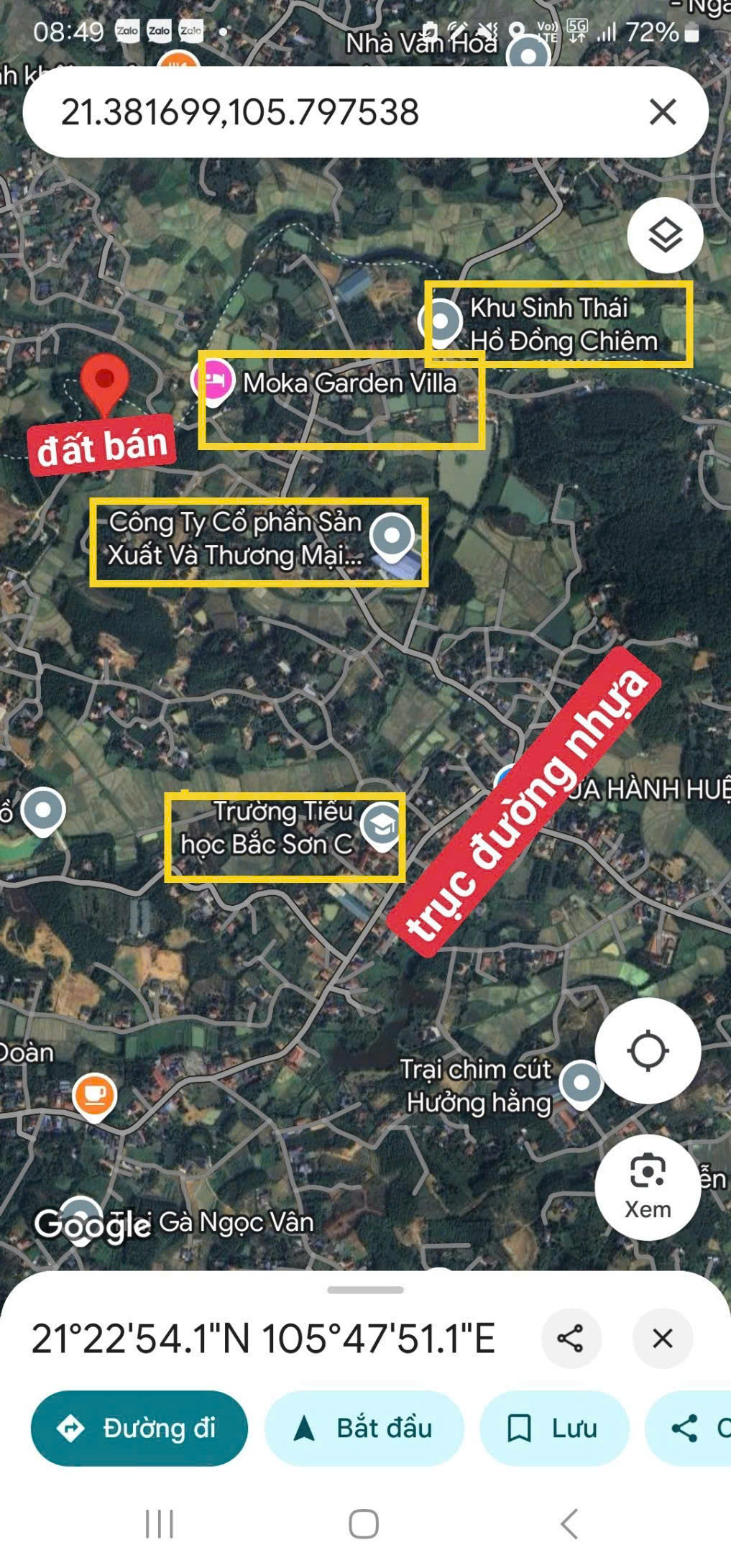
Task: Open the map layers selector
Action: [665, 235]
